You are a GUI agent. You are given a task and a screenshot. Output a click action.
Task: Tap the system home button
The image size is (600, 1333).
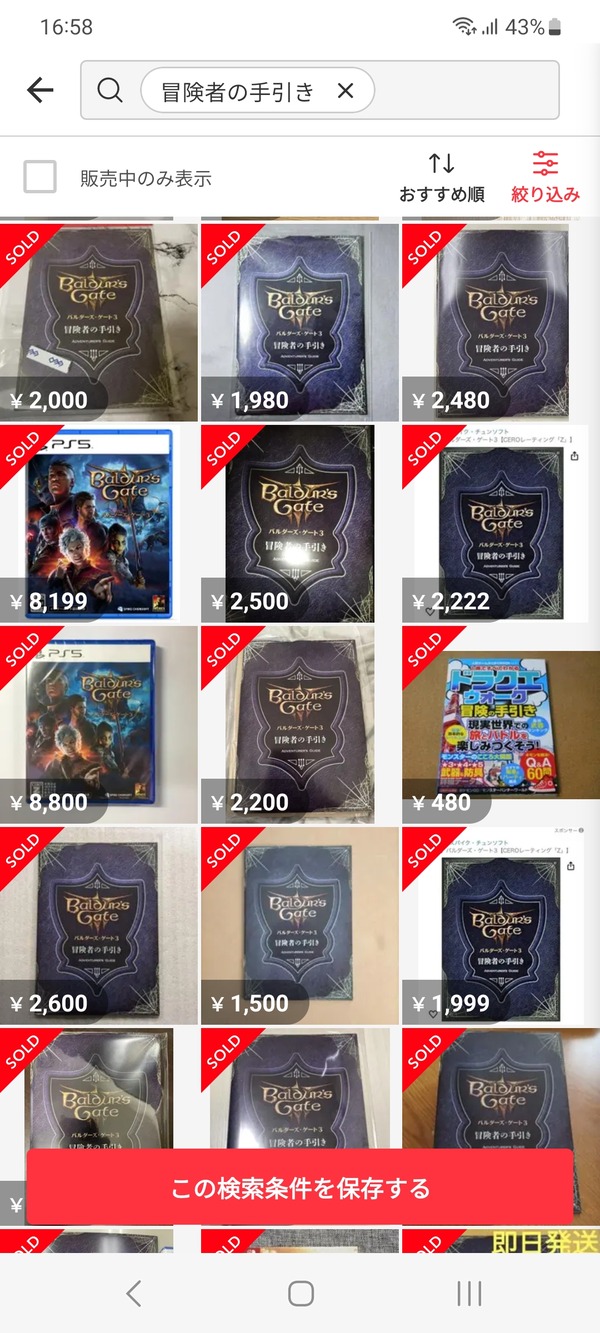click(300, 1293)
